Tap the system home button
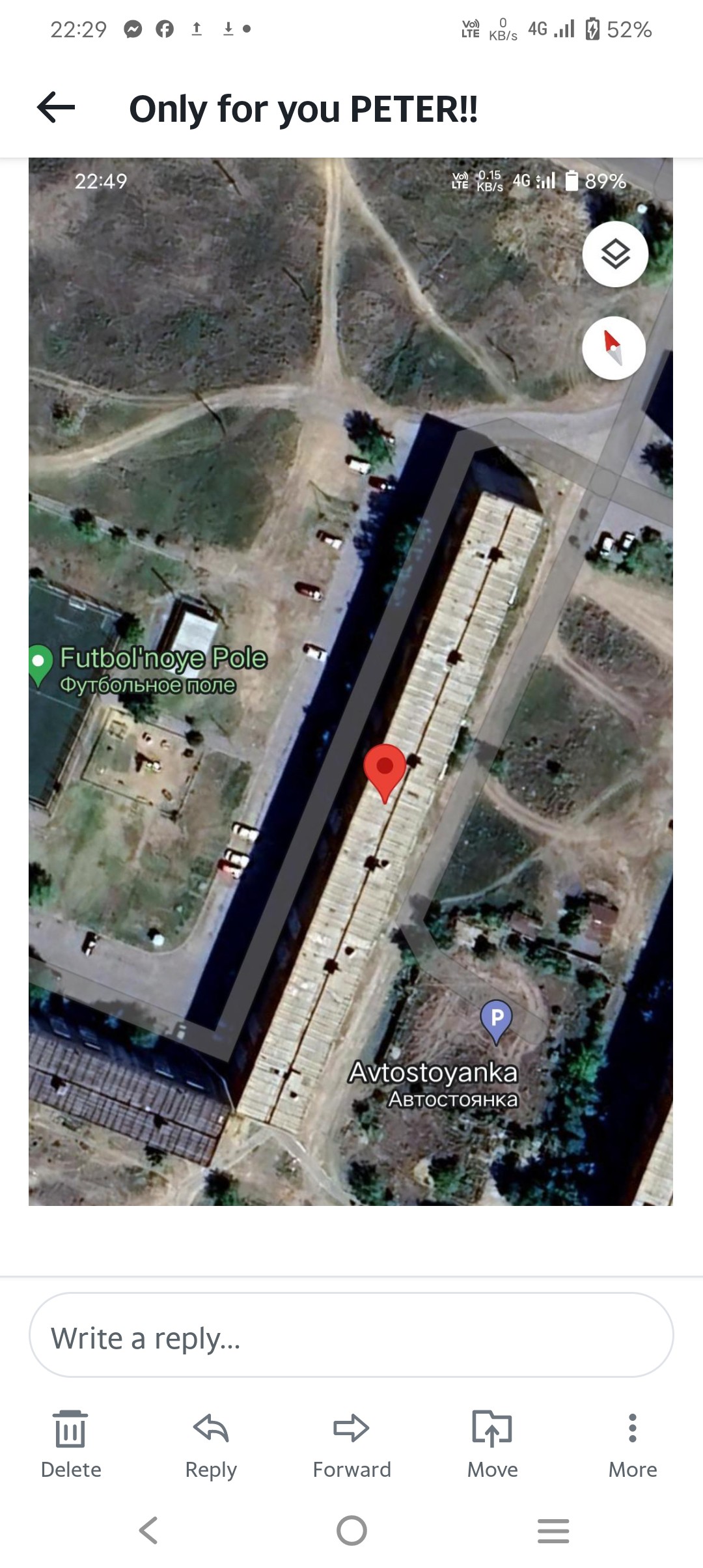 pos(351,1530)
